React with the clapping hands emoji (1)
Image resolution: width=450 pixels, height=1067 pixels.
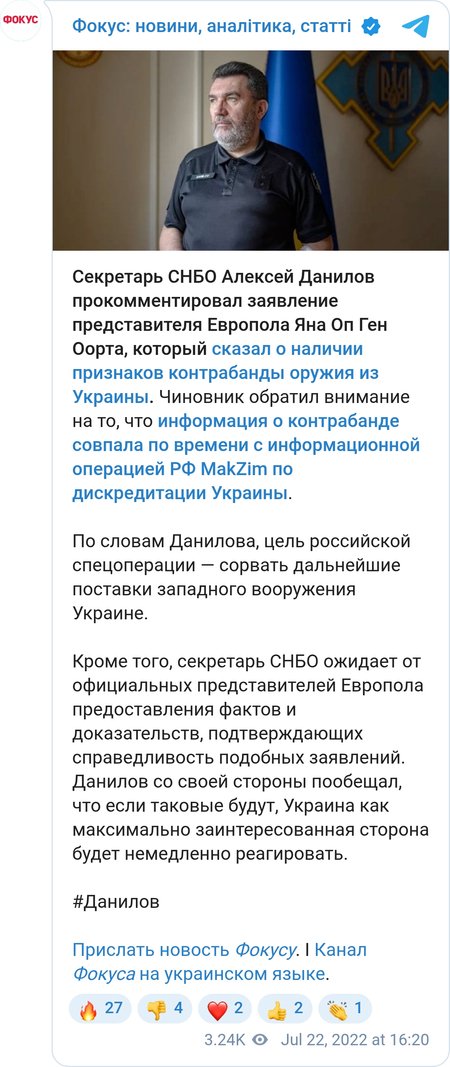344,1008
